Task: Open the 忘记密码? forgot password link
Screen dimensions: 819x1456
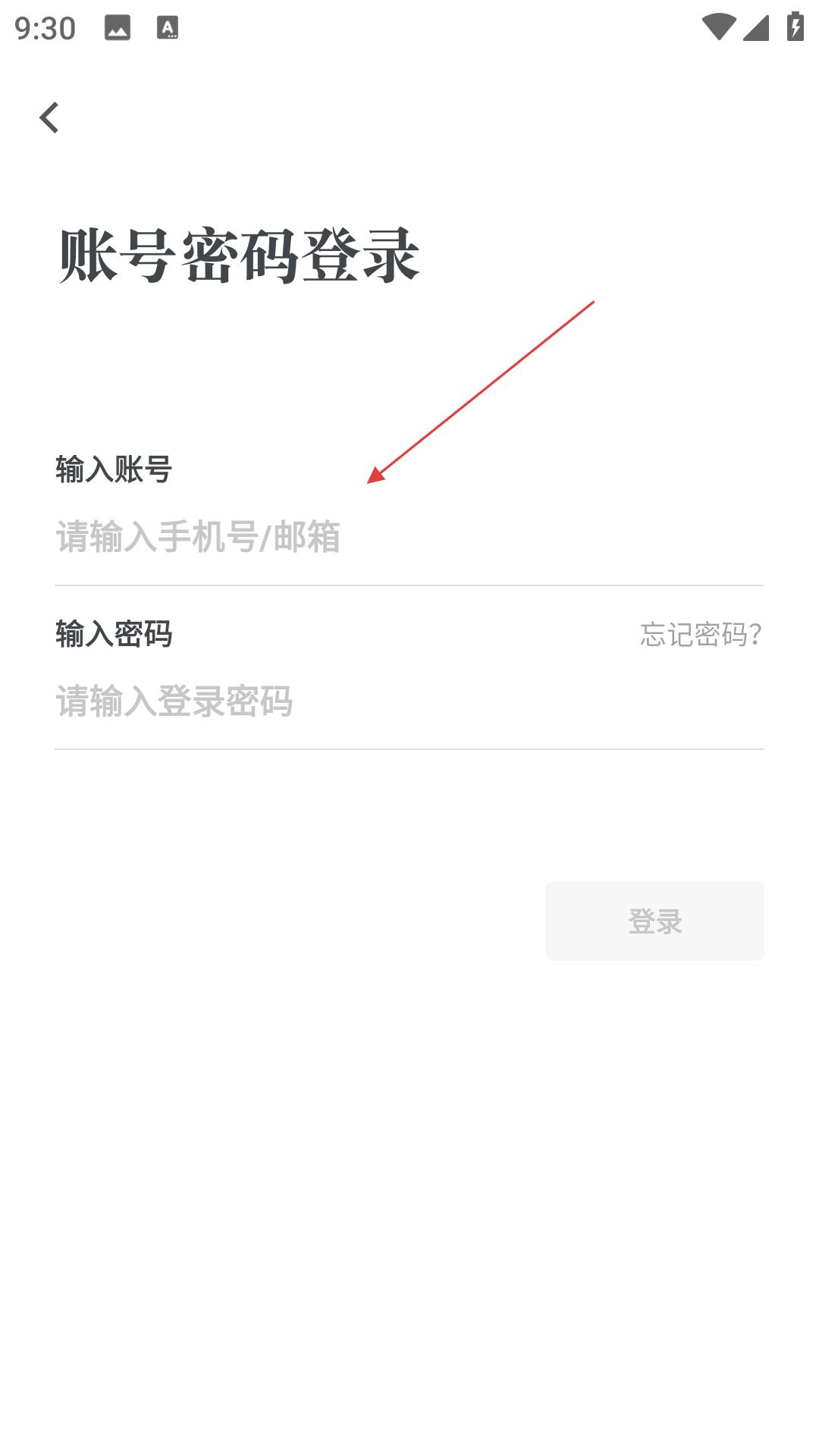Action: [700, 634]
